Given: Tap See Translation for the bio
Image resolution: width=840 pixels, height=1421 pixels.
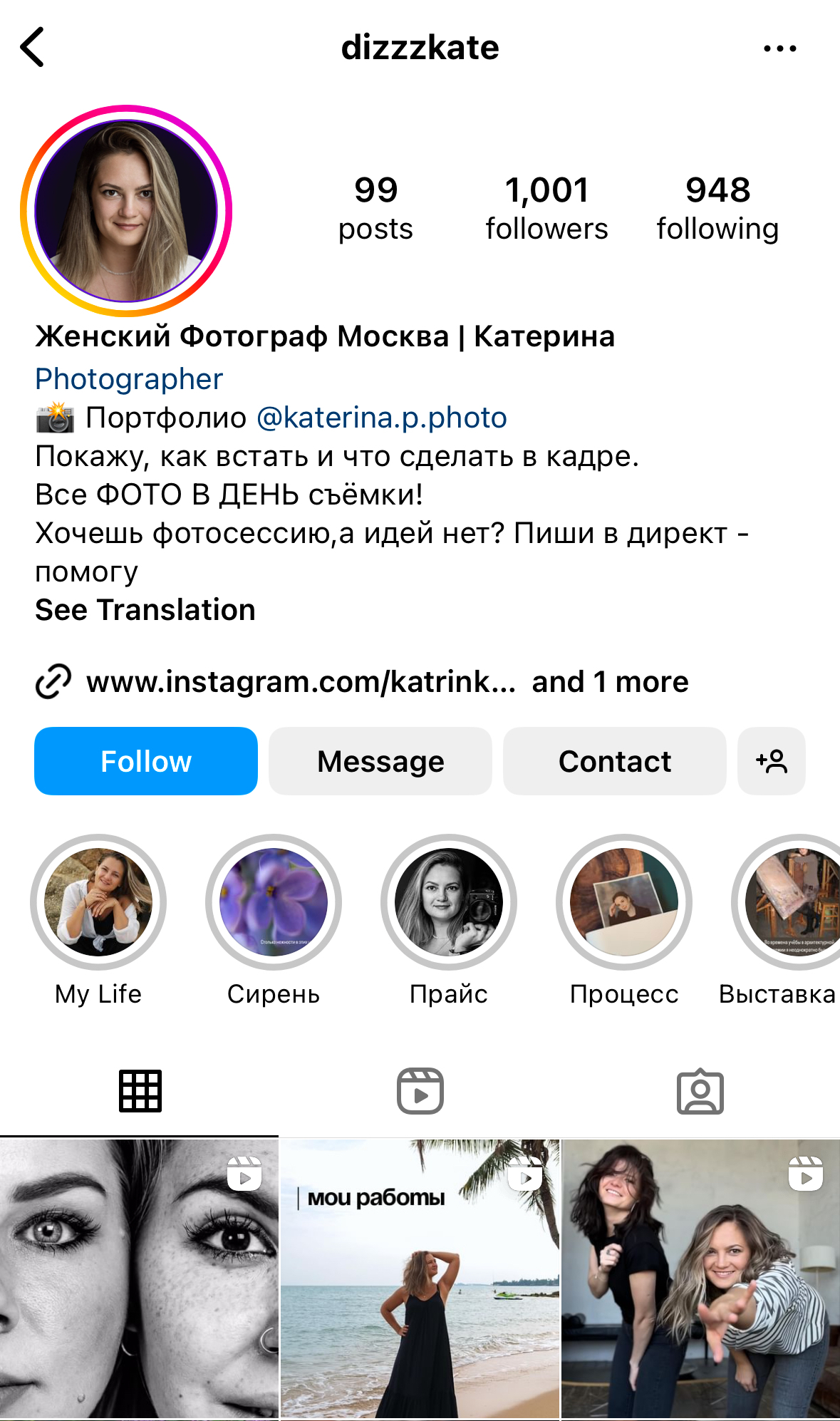Looking at the screenshot, I should tap(145, 610).
